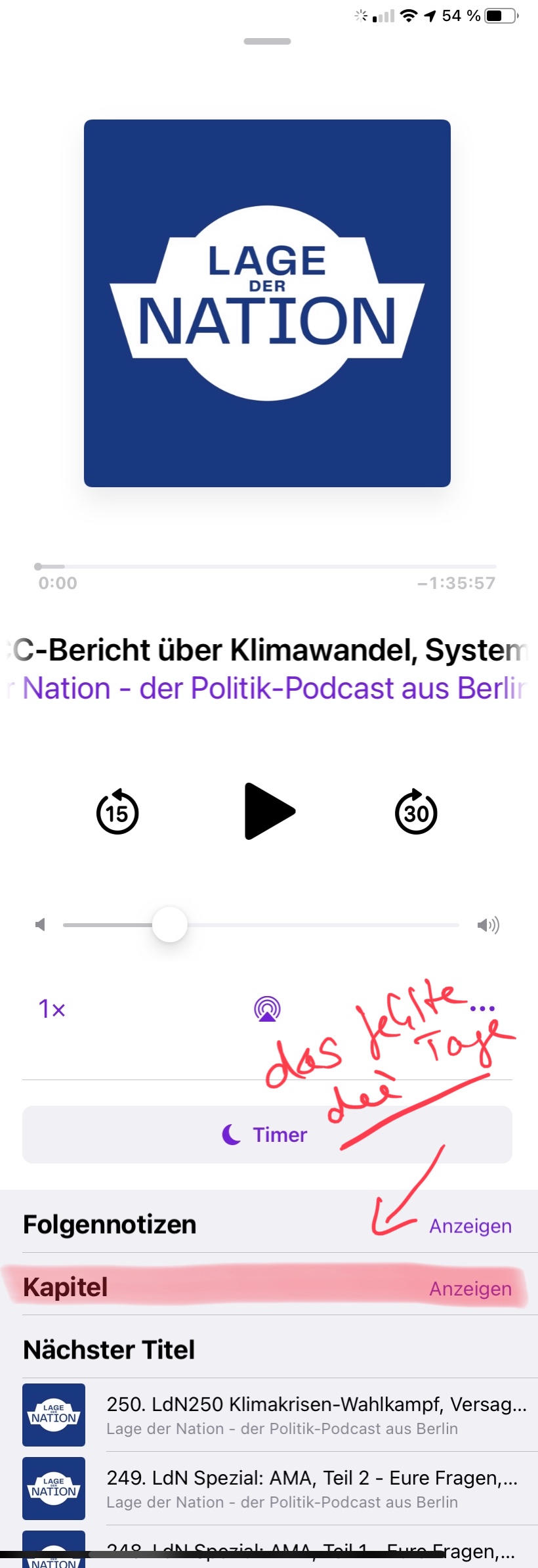Skip forward 30 seconds

pos(416,813)
